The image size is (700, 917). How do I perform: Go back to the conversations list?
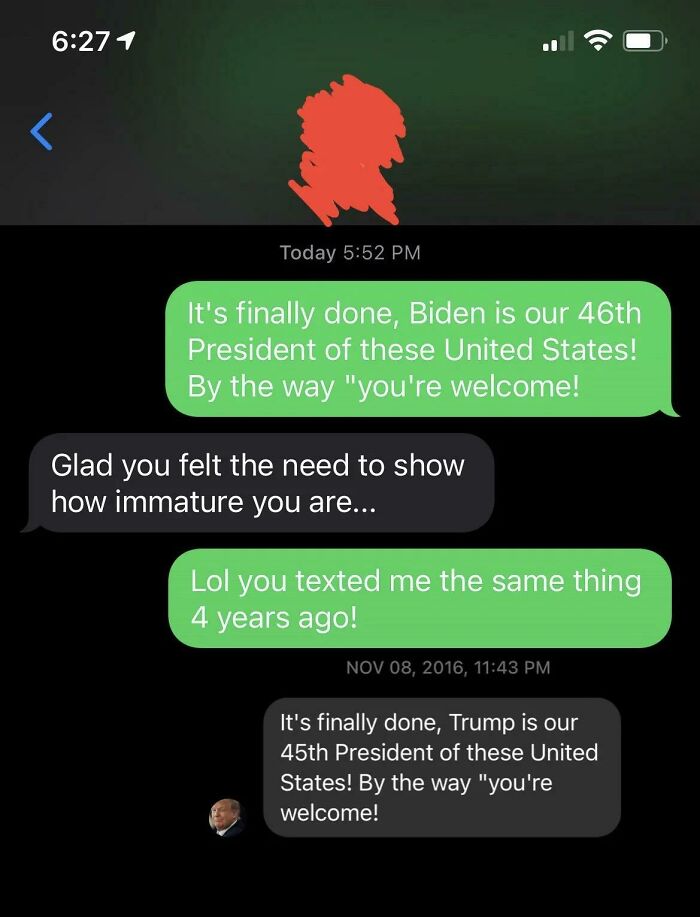tap(42, 132)
